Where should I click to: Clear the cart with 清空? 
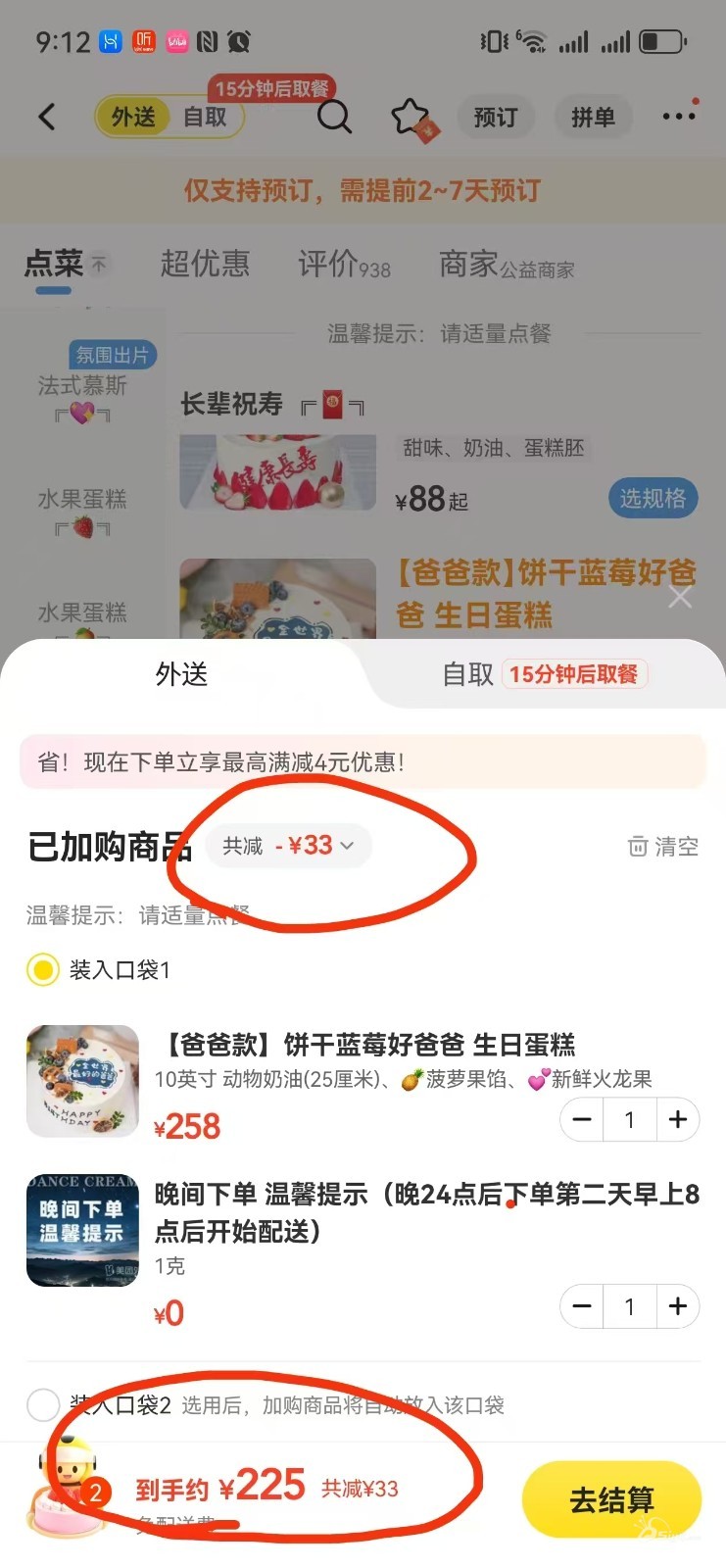tap(663, 847)
